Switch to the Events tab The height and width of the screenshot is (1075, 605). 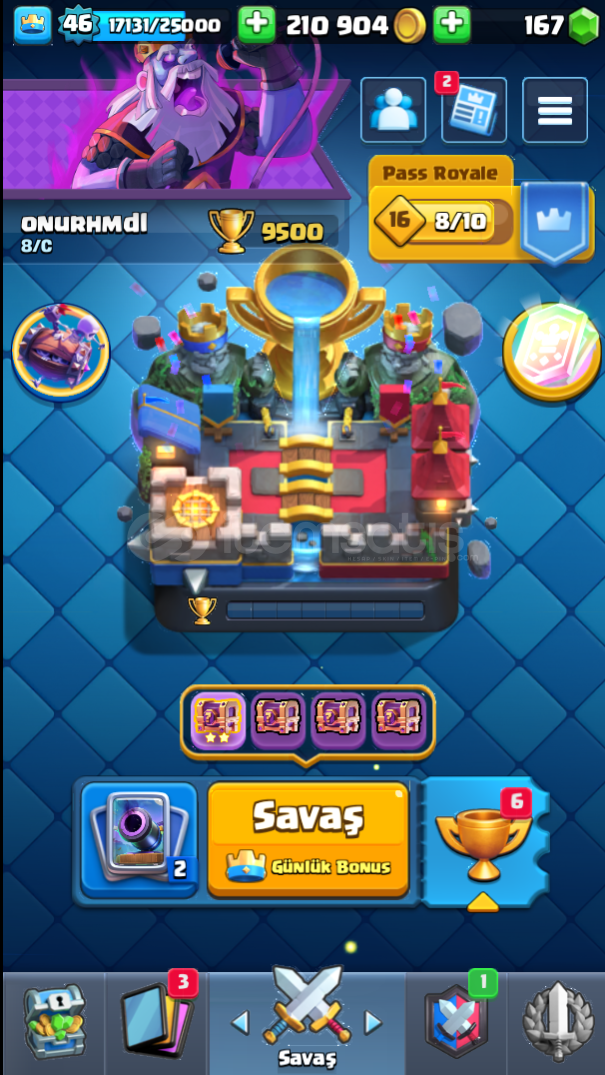pos(557,1020)
